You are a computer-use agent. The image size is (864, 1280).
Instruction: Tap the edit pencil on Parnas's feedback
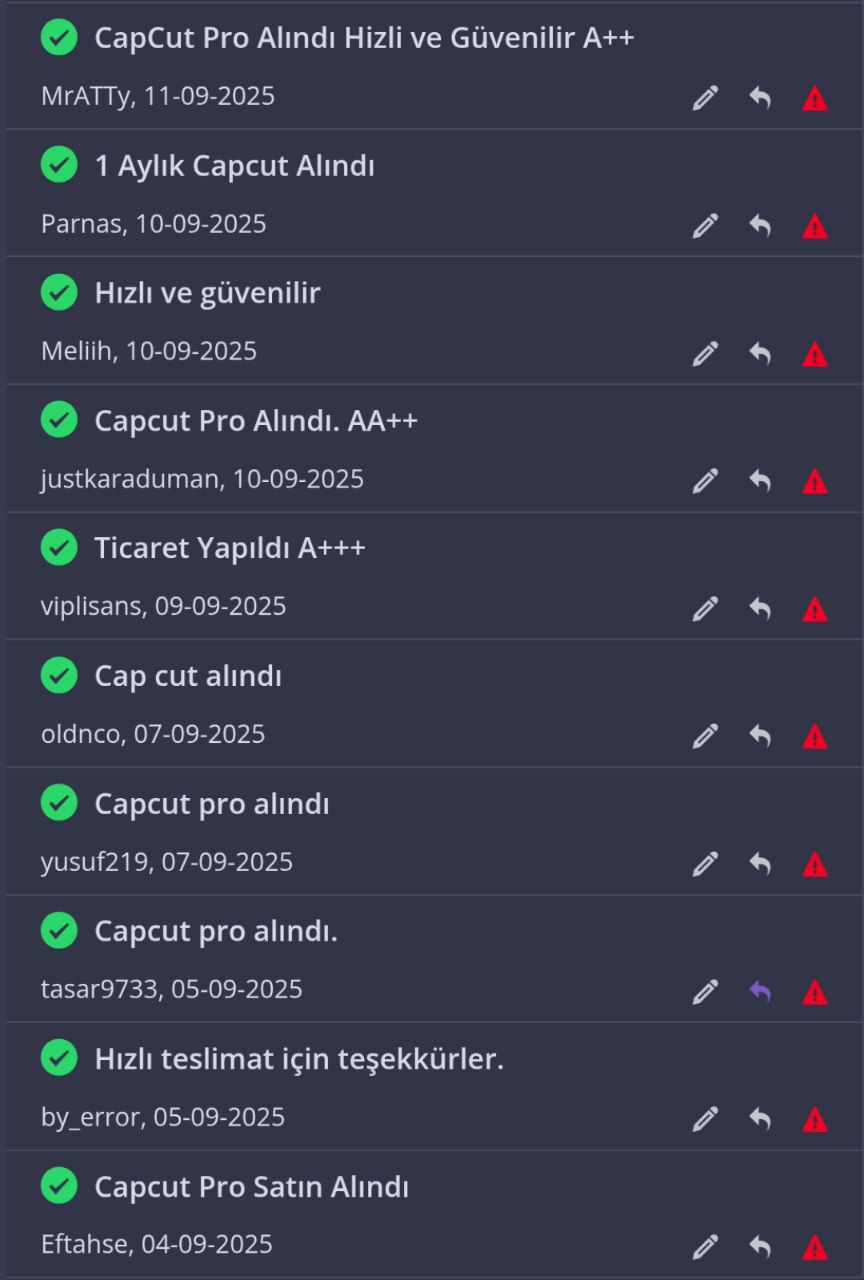click(705, 226)
